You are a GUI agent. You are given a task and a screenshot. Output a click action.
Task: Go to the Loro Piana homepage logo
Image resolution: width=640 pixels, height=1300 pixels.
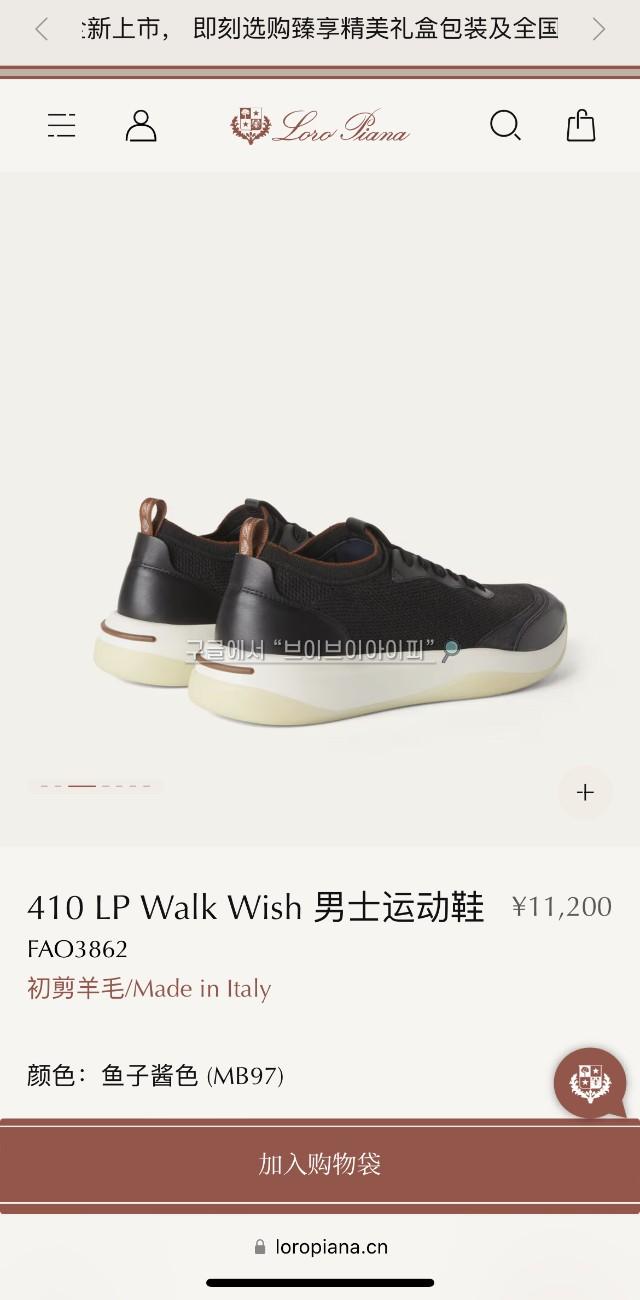coord(320,126)
